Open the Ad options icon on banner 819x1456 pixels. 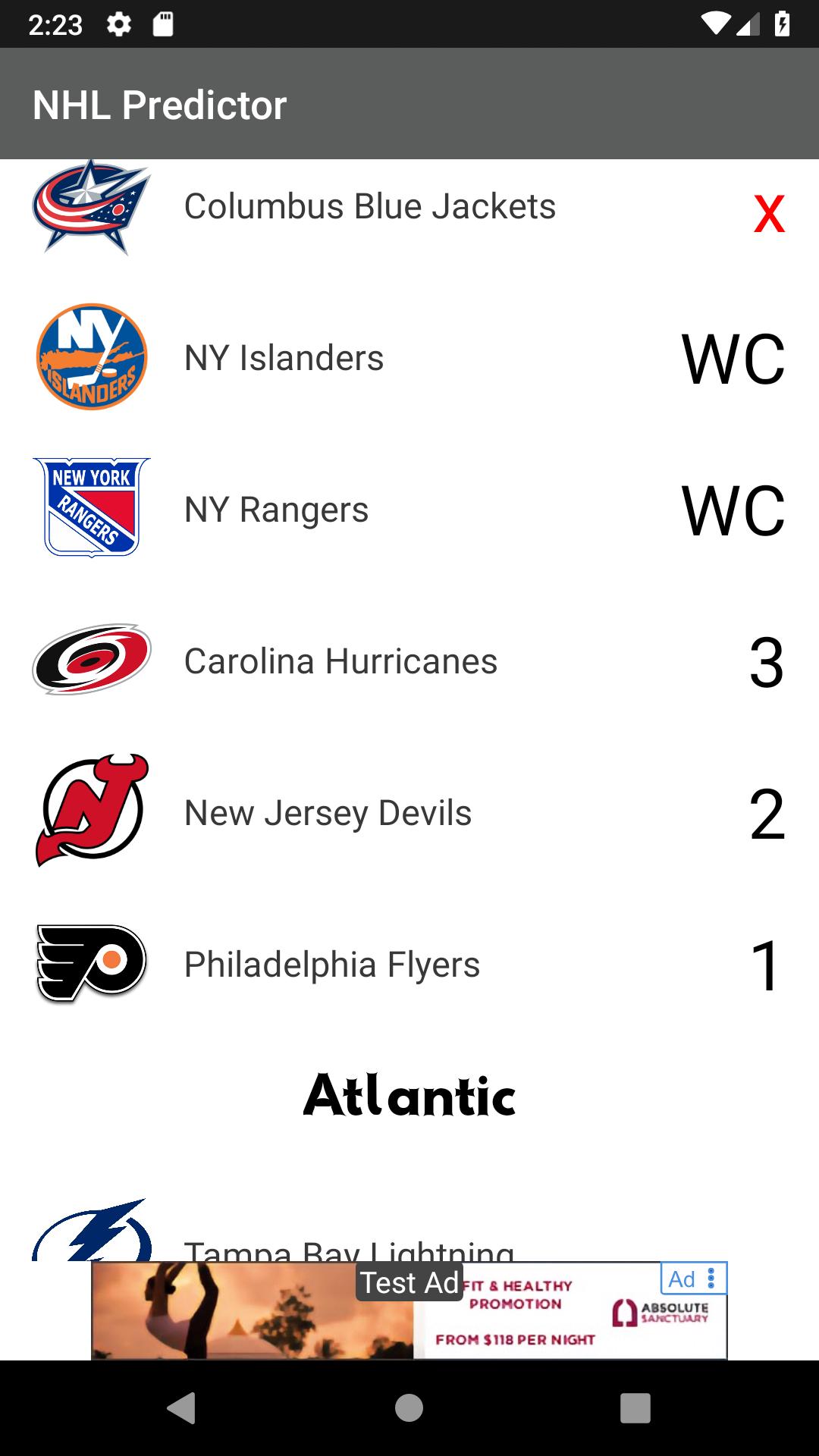click(x=711, y=1279)
